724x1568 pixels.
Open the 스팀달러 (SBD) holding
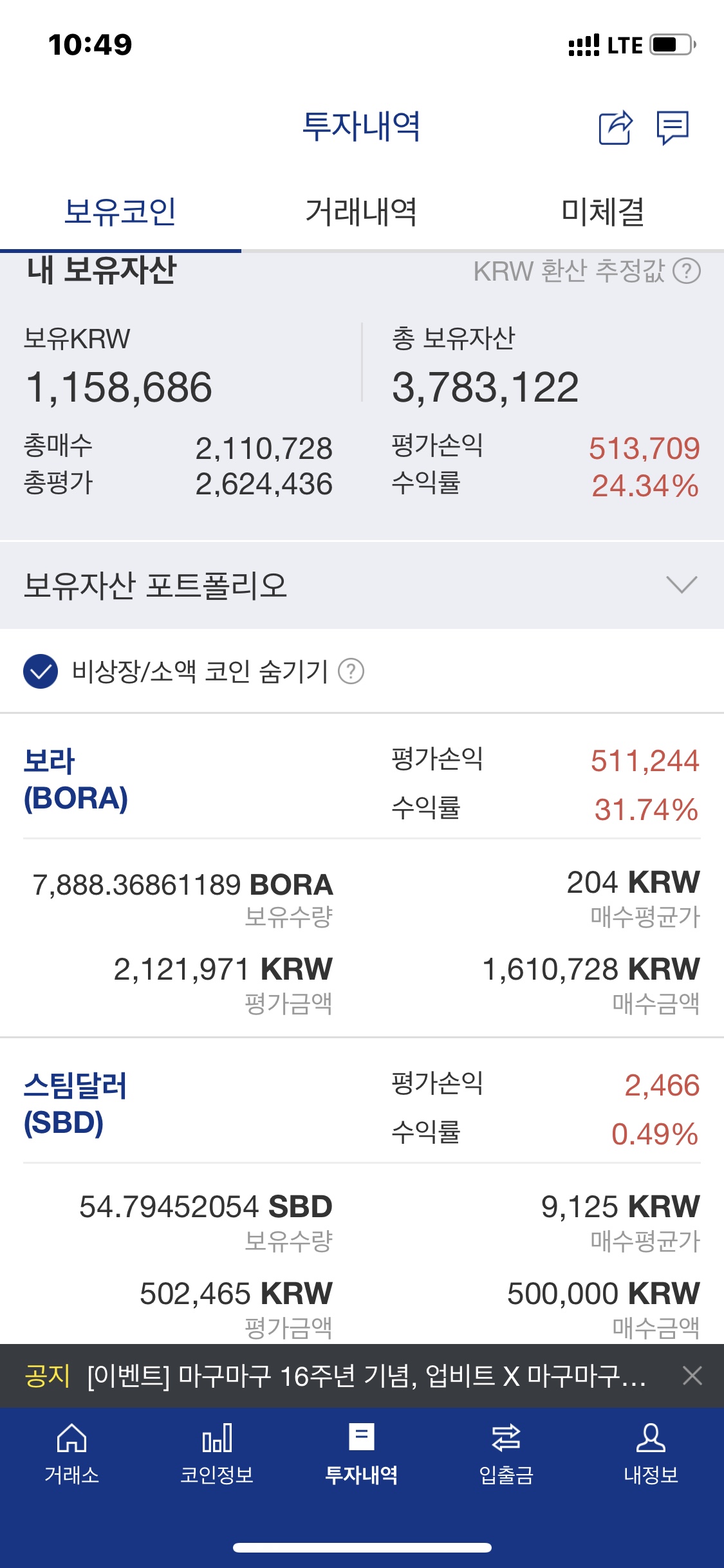(76, 1104)
